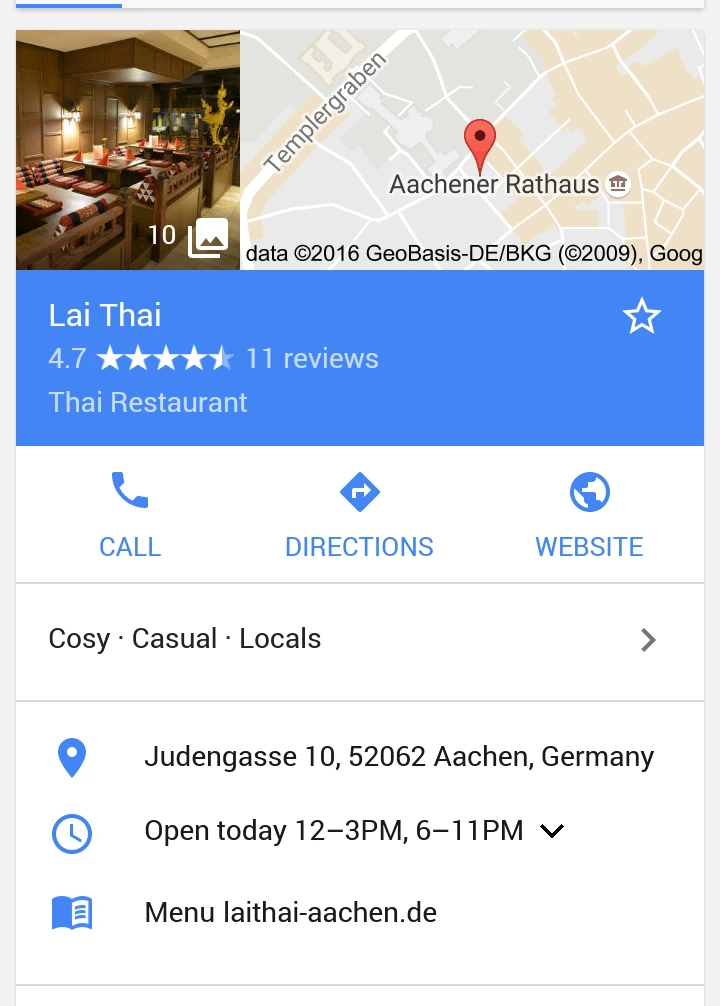Tap the Website globe icon
This screenshot has width=720, height=1006.
click(589, 491)
